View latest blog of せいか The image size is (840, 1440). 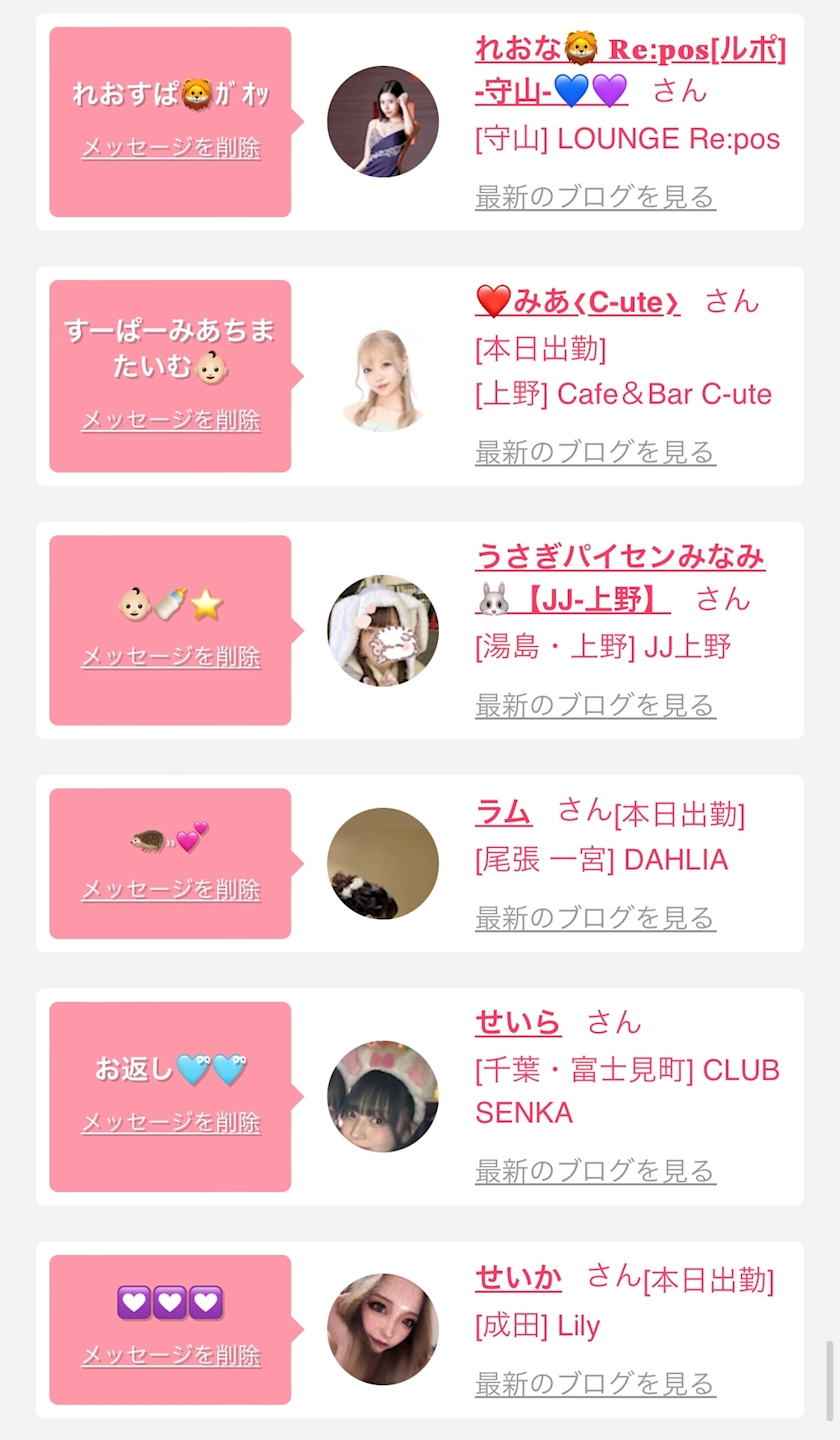(x=595, y=1384)
